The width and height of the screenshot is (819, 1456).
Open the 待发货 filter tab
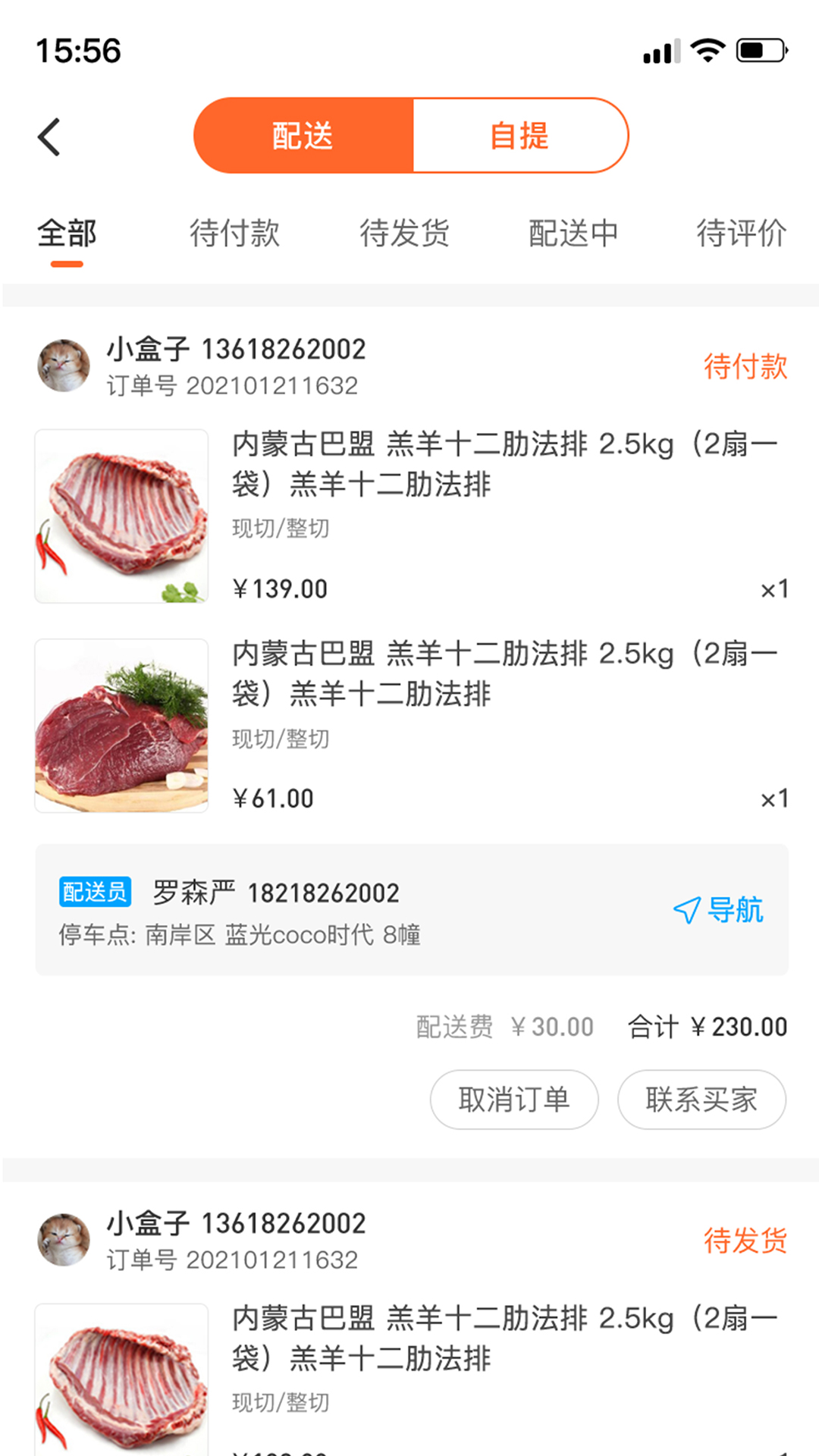(x=406, y=234)
